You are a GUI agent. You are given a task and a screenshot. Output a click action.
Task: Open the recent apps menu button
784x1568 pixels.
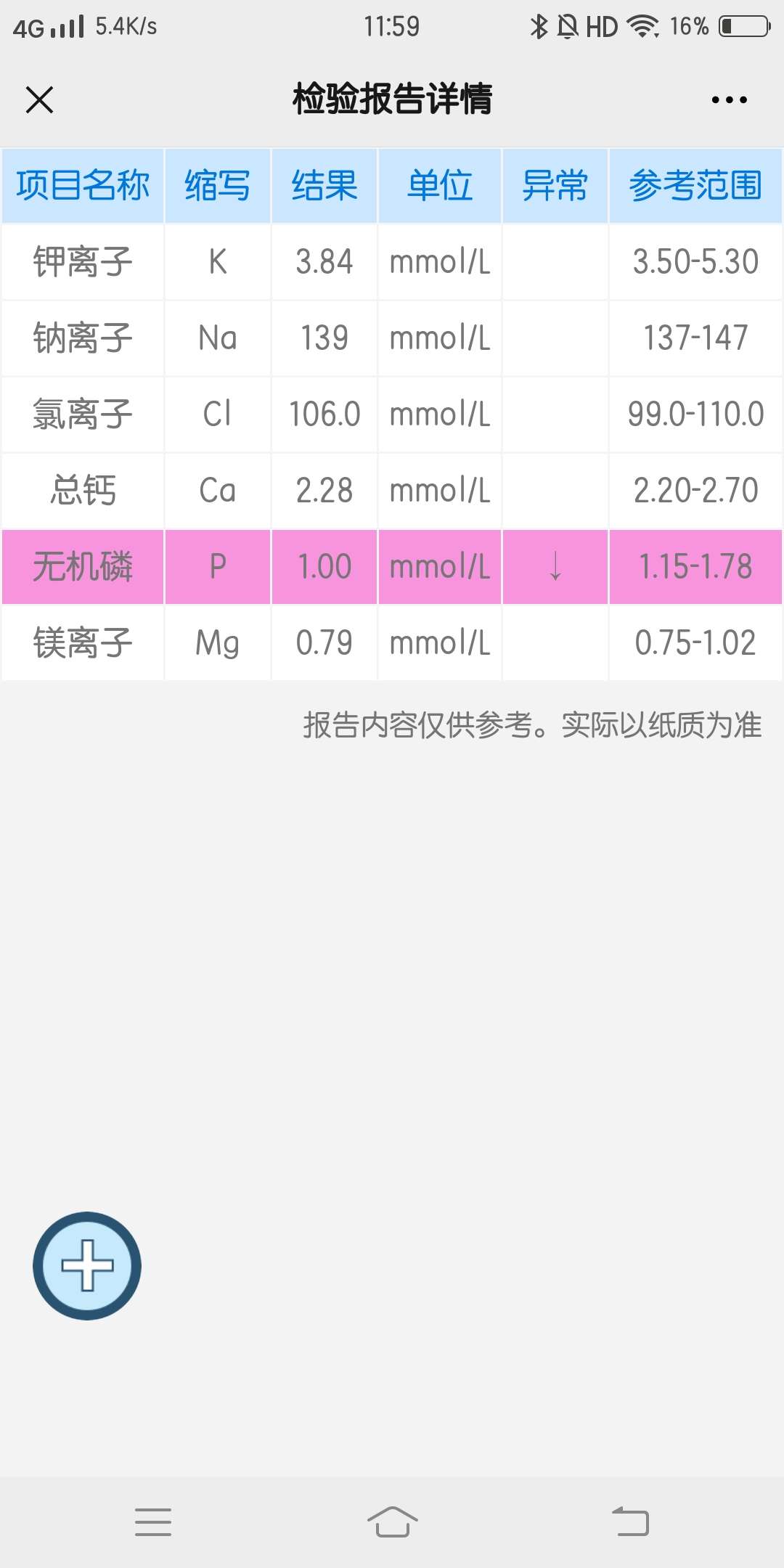click(x=153, y=1522)
